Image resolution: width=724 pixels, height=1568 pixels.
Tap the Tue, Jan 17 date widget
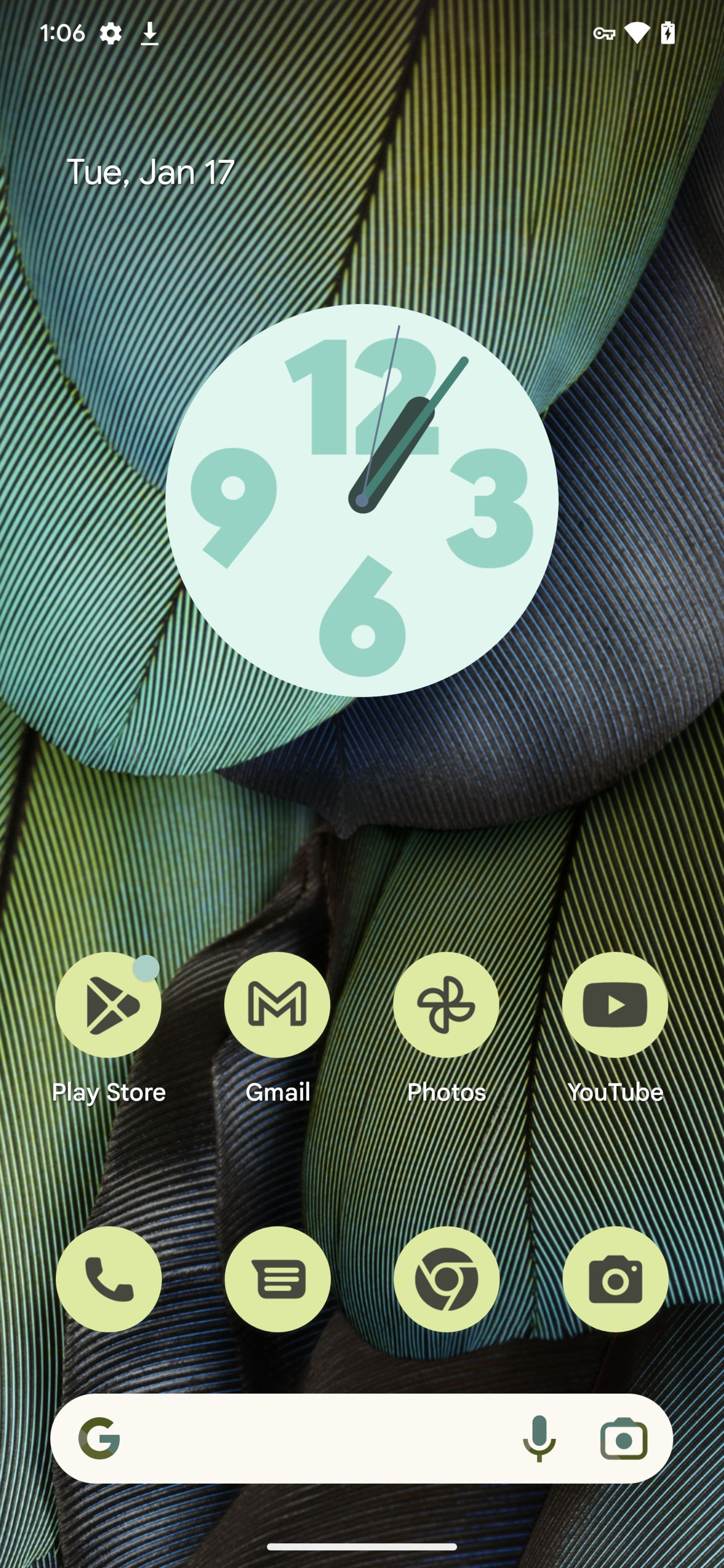(150, 172)
